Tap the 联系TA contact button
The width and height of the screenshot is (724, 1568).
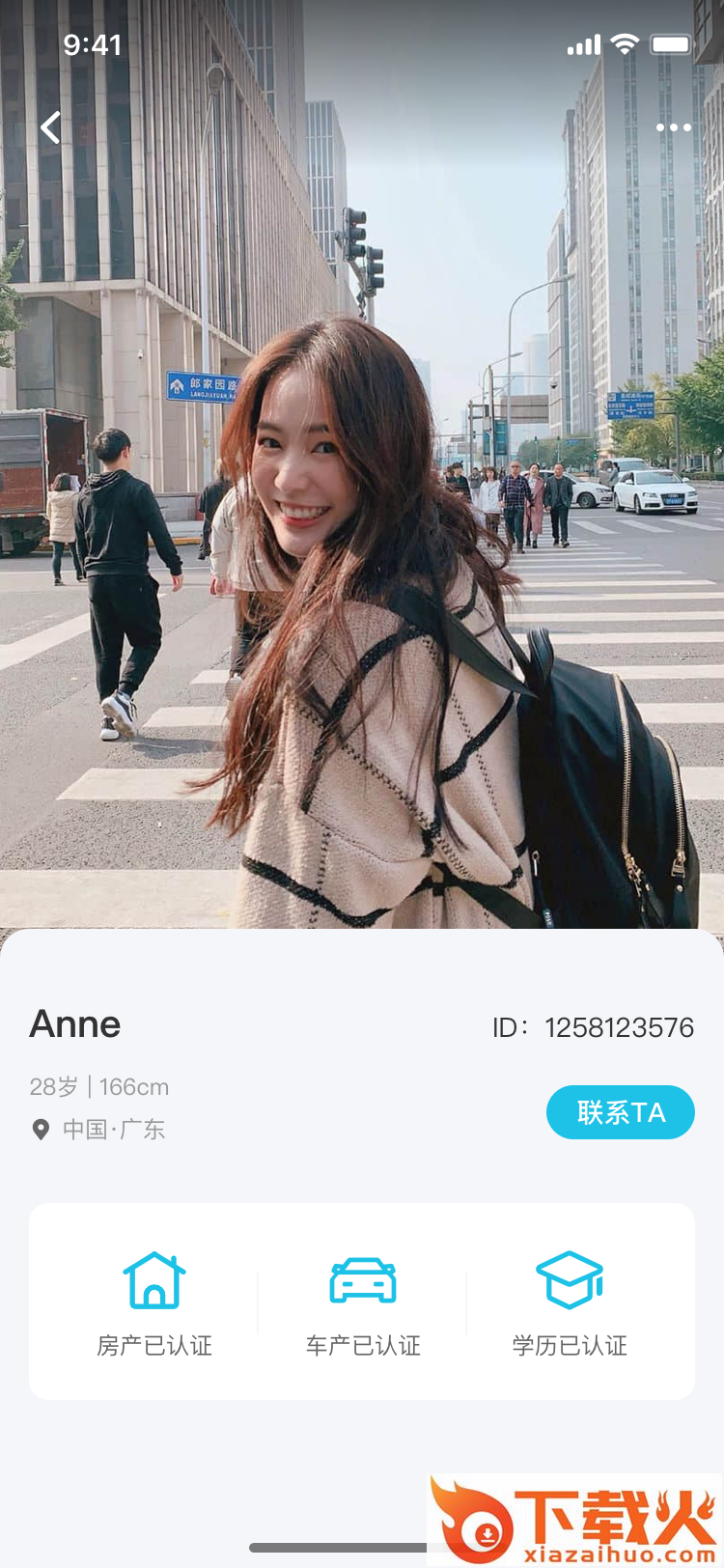click(621, 1112)
